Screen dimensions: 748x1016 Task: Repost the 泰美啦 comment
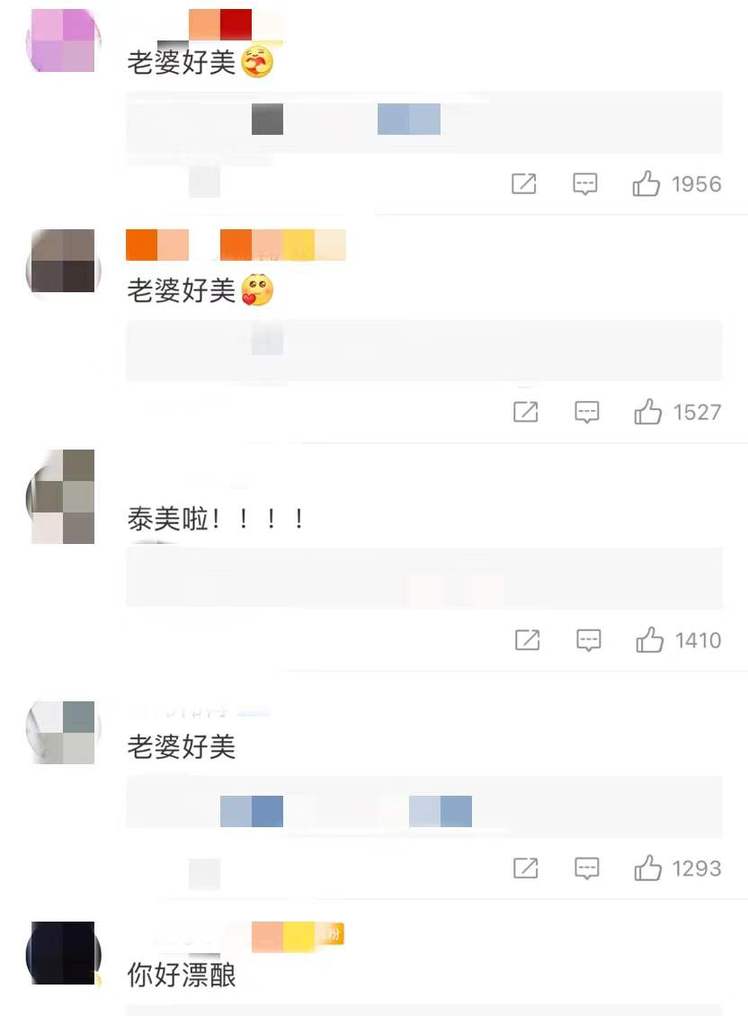(527, 640)
